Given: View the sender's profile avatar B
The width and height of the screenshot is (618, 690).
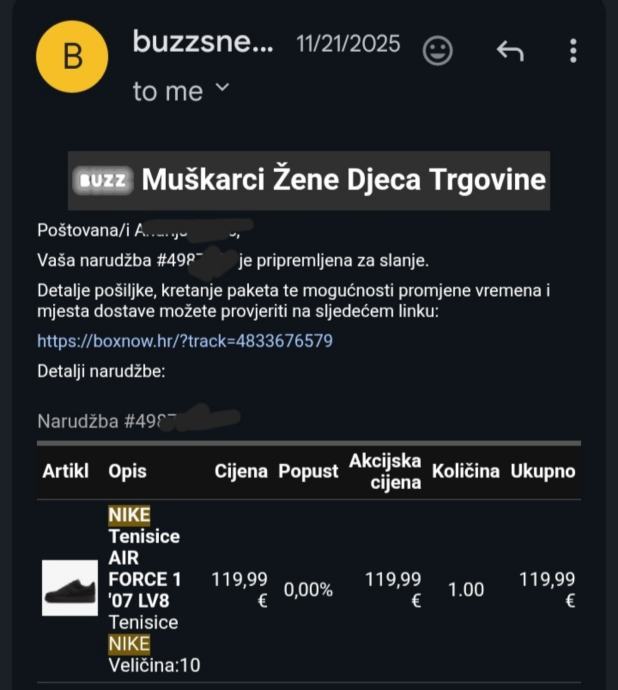Looking at the screenshot, I should (x=72, y=57).
